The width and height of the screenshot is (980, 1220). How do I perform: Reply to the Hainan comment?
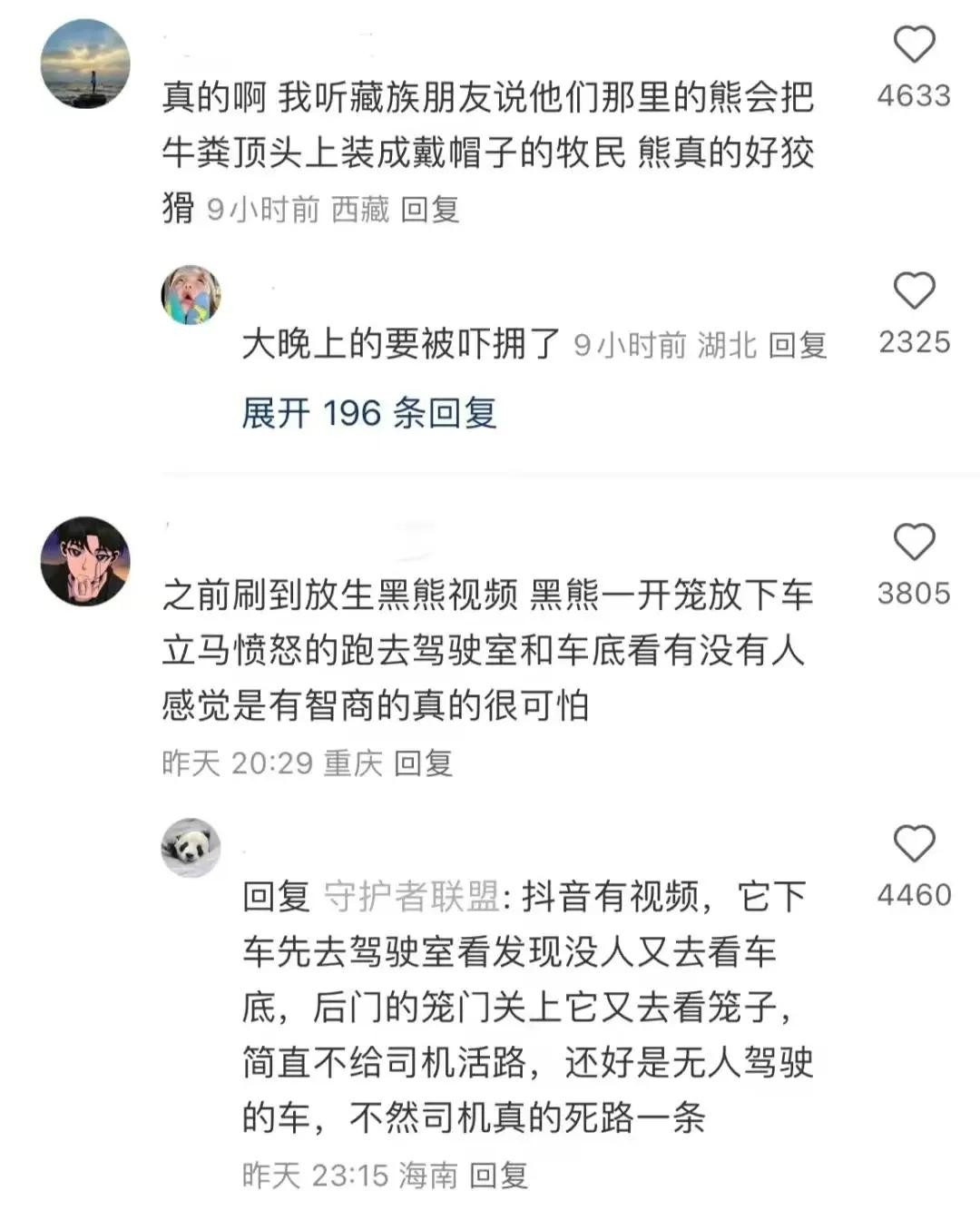[x=498, y=1176]
